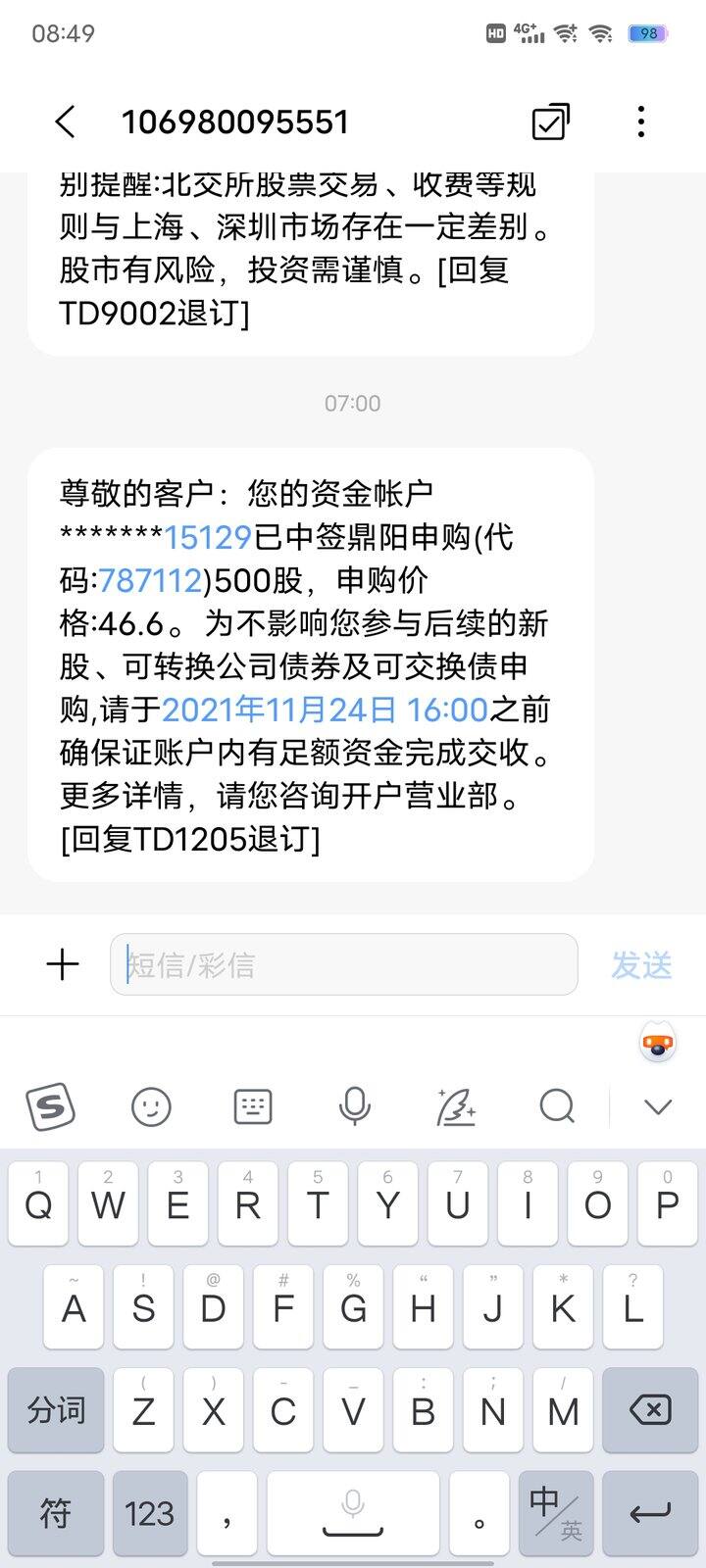Image resolution: width=706 pixels, height=1568 pixels.
Task: Focus the 短信/彩信 text input field
Action: click(344, 964)
